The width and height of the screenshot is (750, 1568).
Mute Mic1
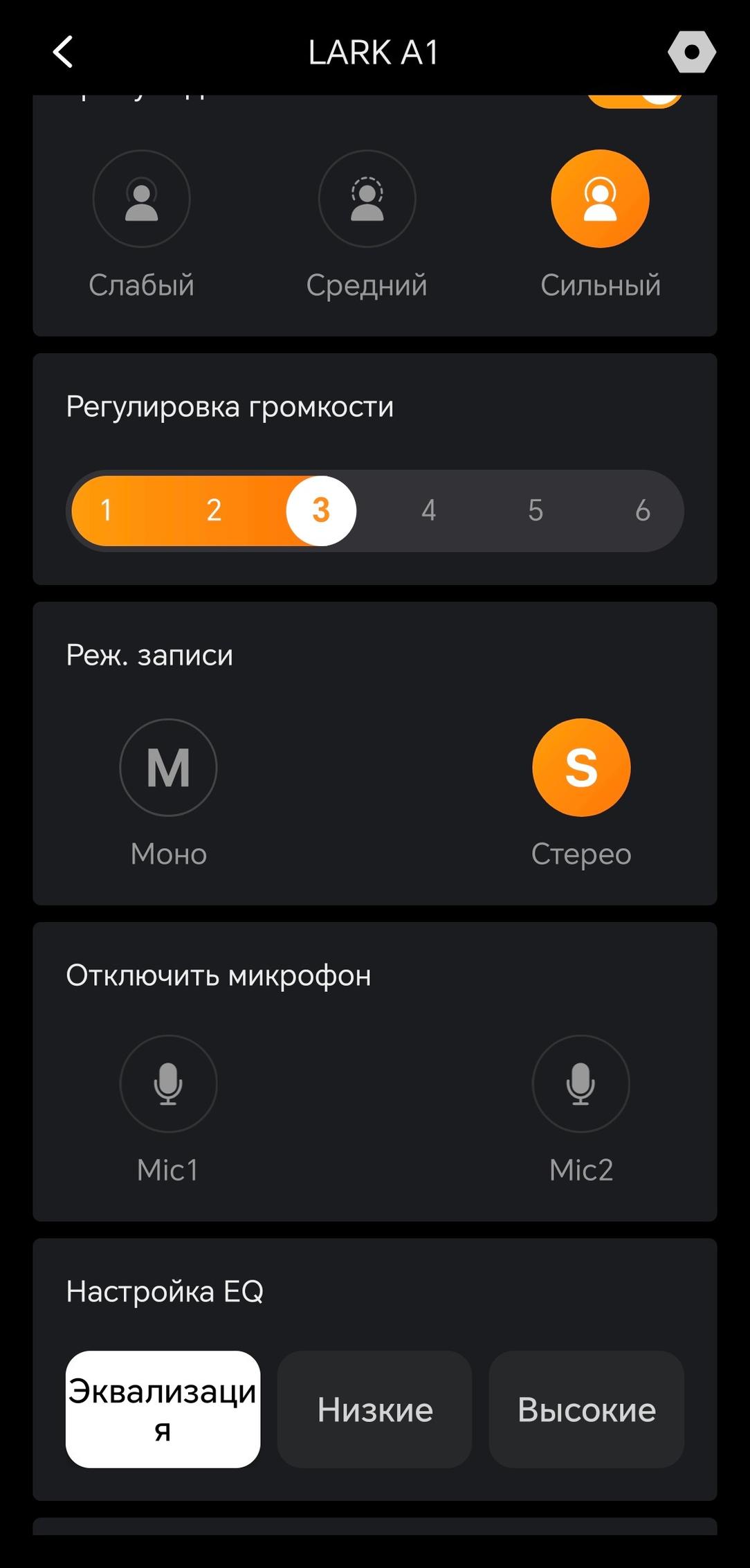[168, 1083]
